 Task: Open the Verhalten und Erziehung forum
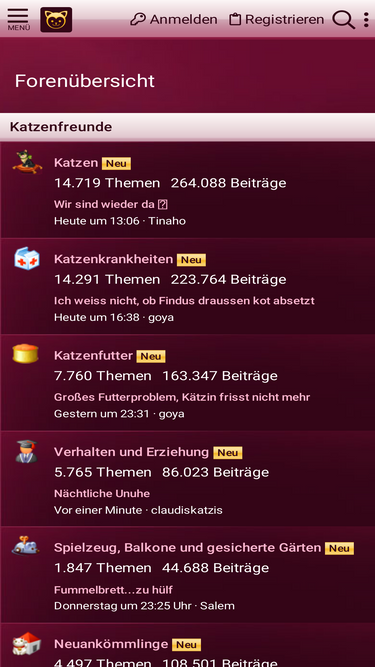[x=131, y=452]
